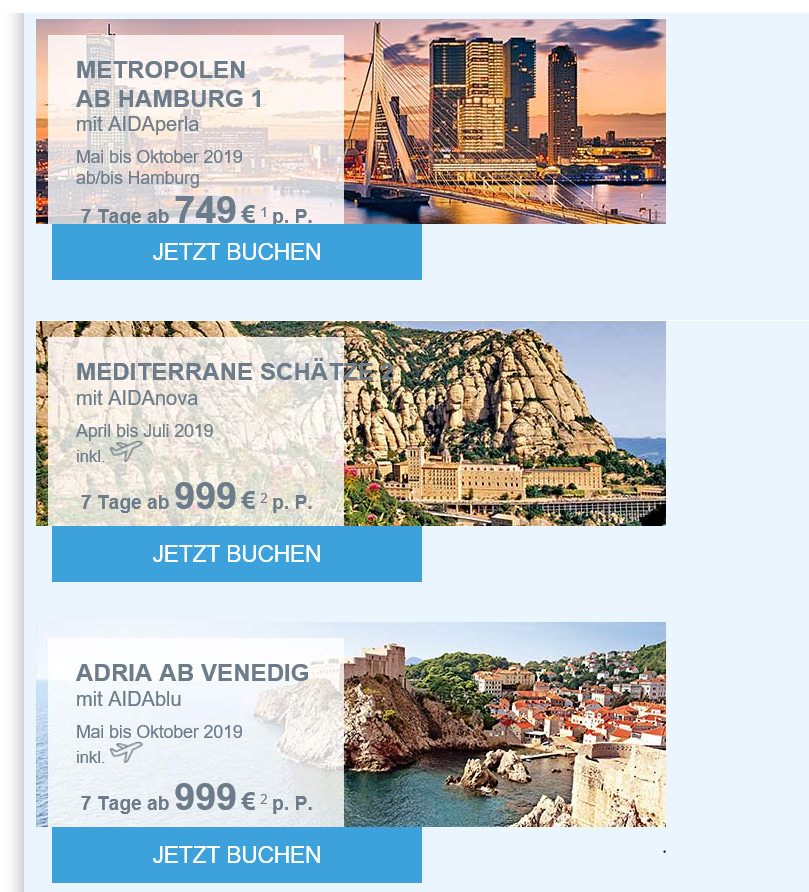The image size is (809, 892).
Task: Book the Adria ab Venedig cruise
Action: [237, 855]
